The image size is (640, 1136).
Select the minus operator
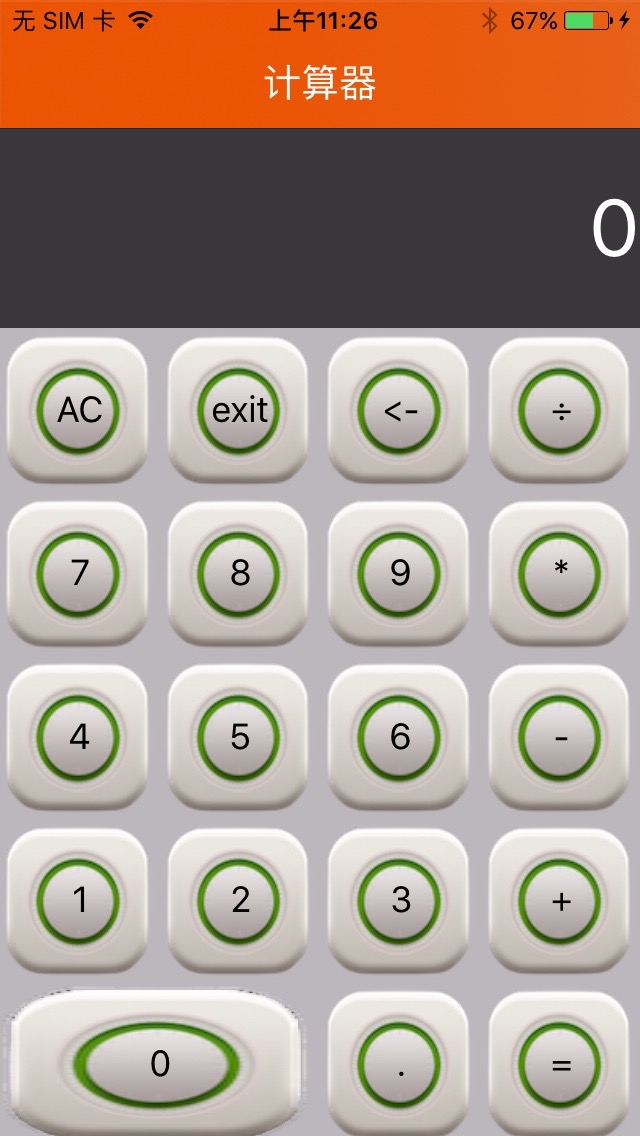click(x=560, y=737)
